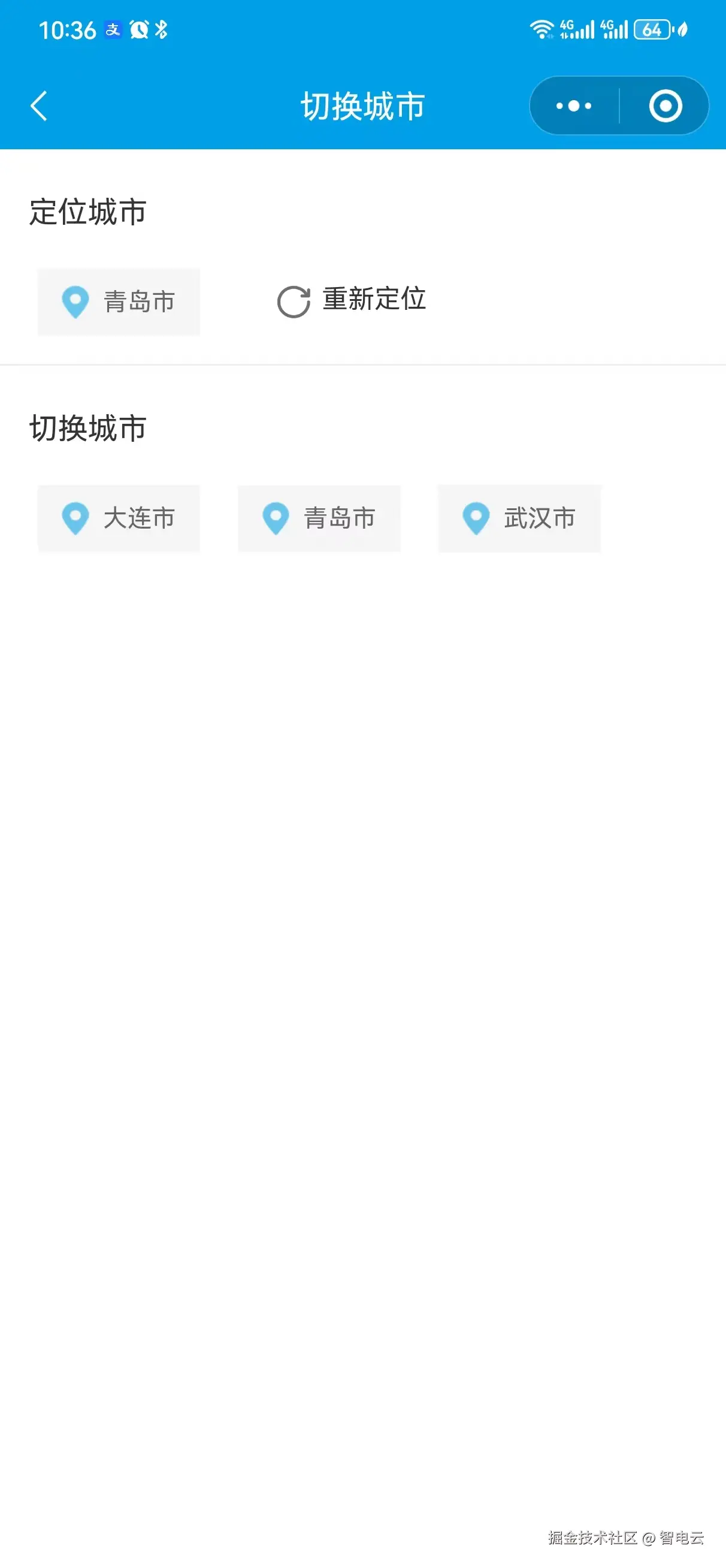Tap the location pin in 切换城市 青岛市 card
The width and height of the screenshot is (726, 1568).
276,518
